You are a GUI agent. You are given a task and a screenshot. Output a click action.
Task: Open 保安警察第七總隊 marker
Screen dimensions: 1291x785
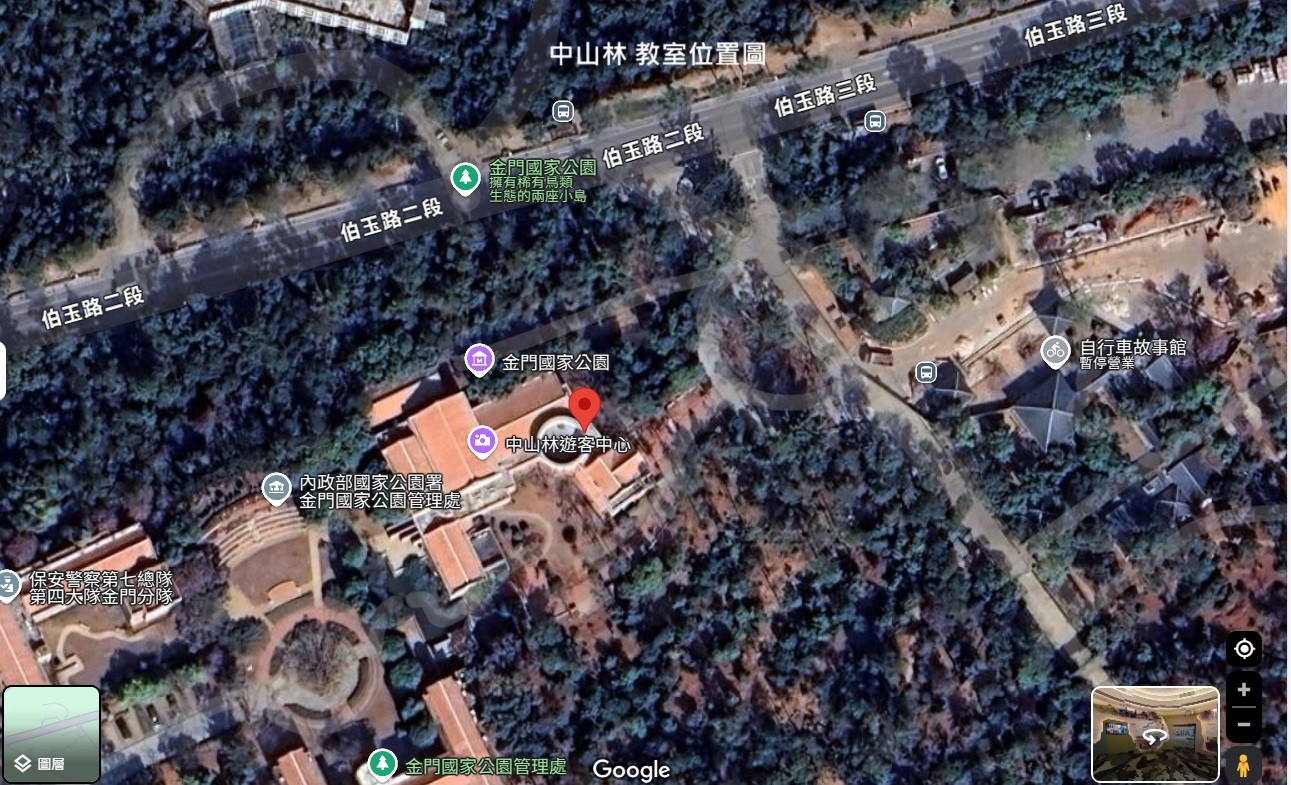7,586
